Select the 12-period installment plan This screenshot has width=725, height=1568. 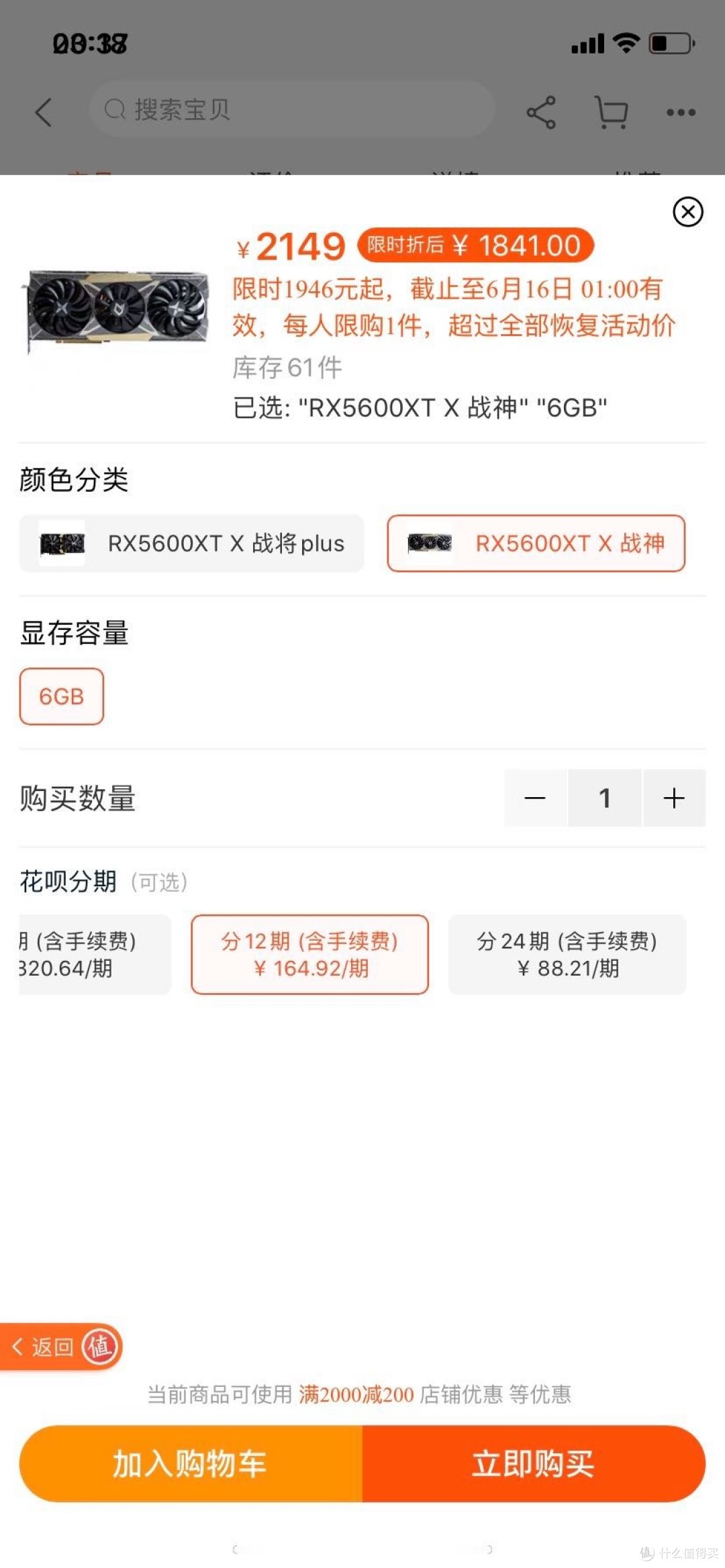310,954
